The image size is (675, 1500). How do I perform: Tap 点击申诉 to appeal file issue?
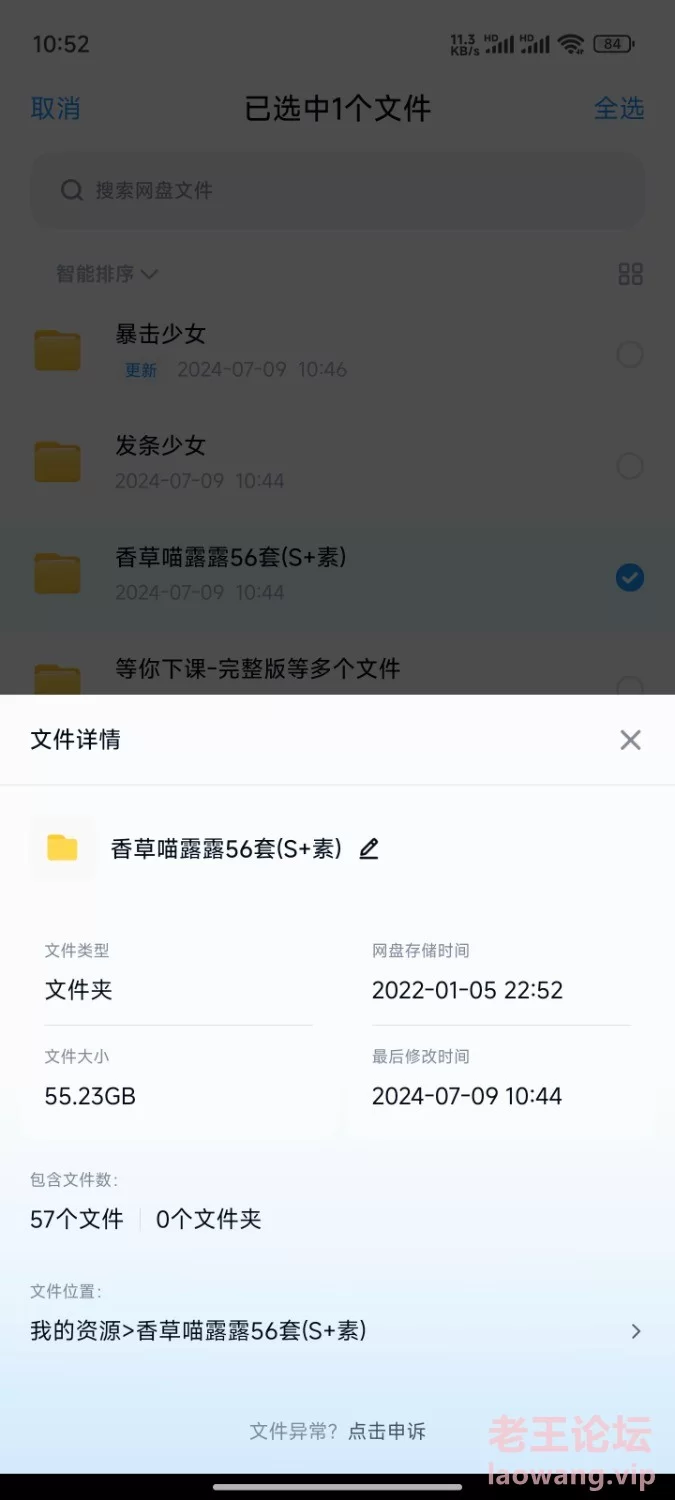(x=387, y=1431)
